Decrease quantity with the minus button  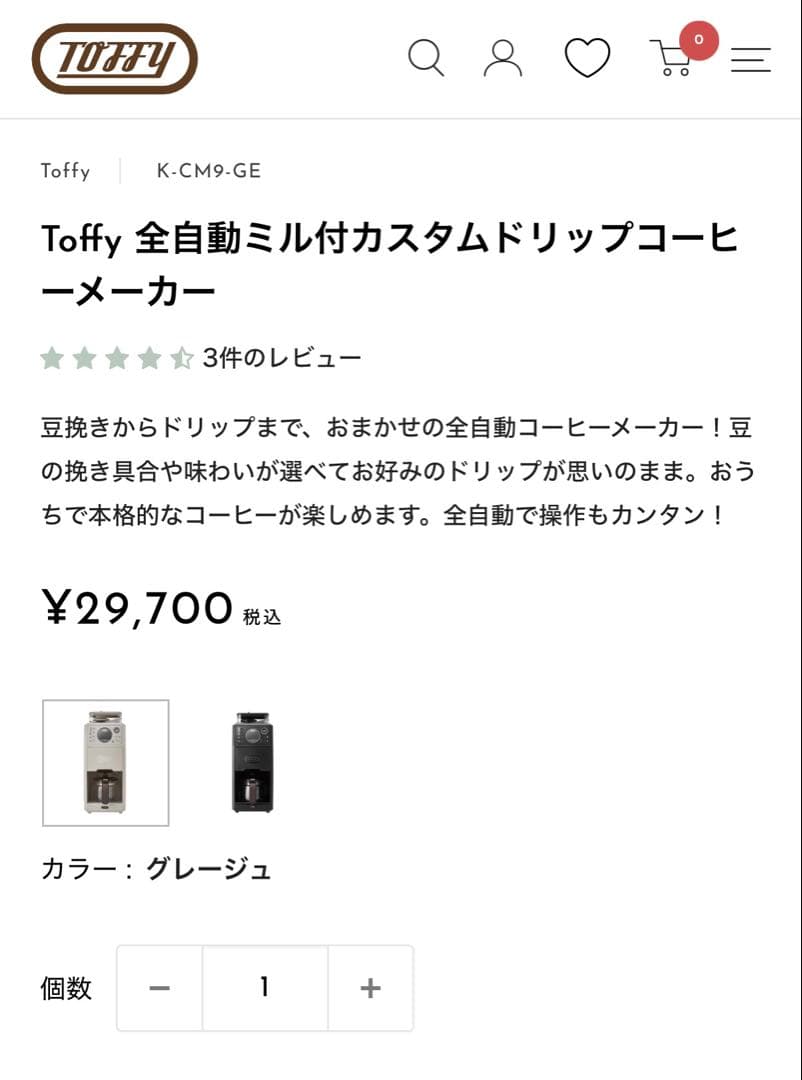click(x=159, y=987)
